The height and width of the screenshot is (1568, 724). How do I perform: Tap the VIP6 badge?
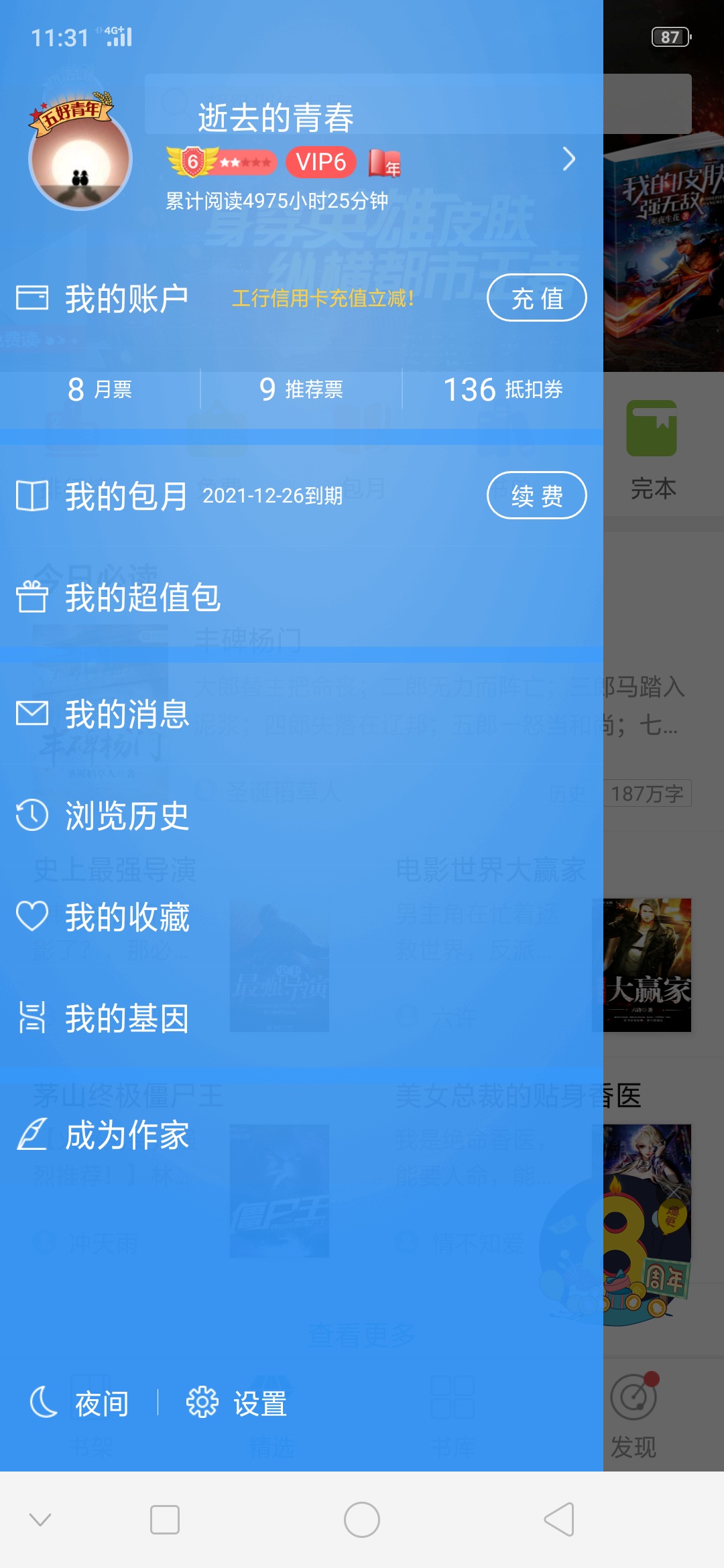pyautogui.click(x=320, y=162)
